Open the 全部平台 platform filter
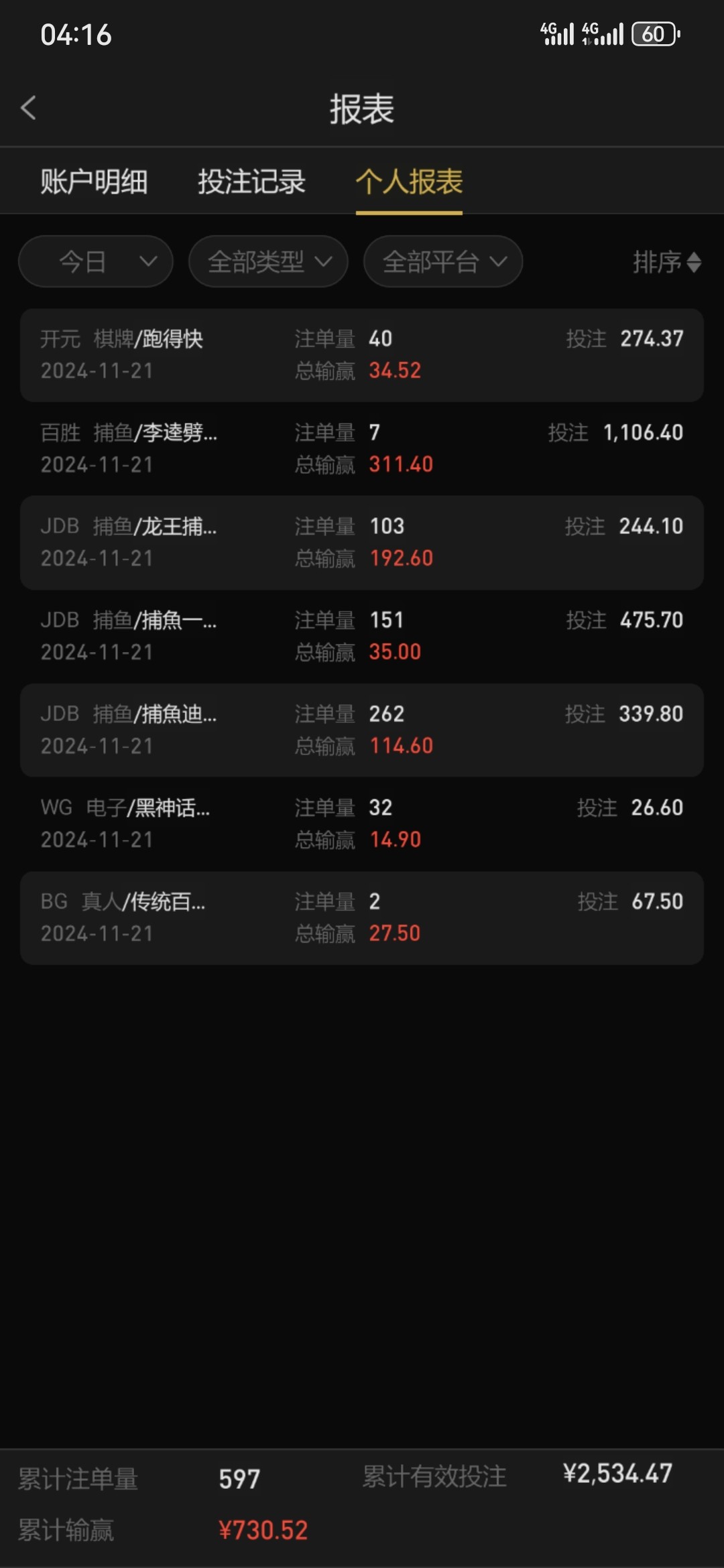This screenshot has width=724, height=1568. [443, 261]
